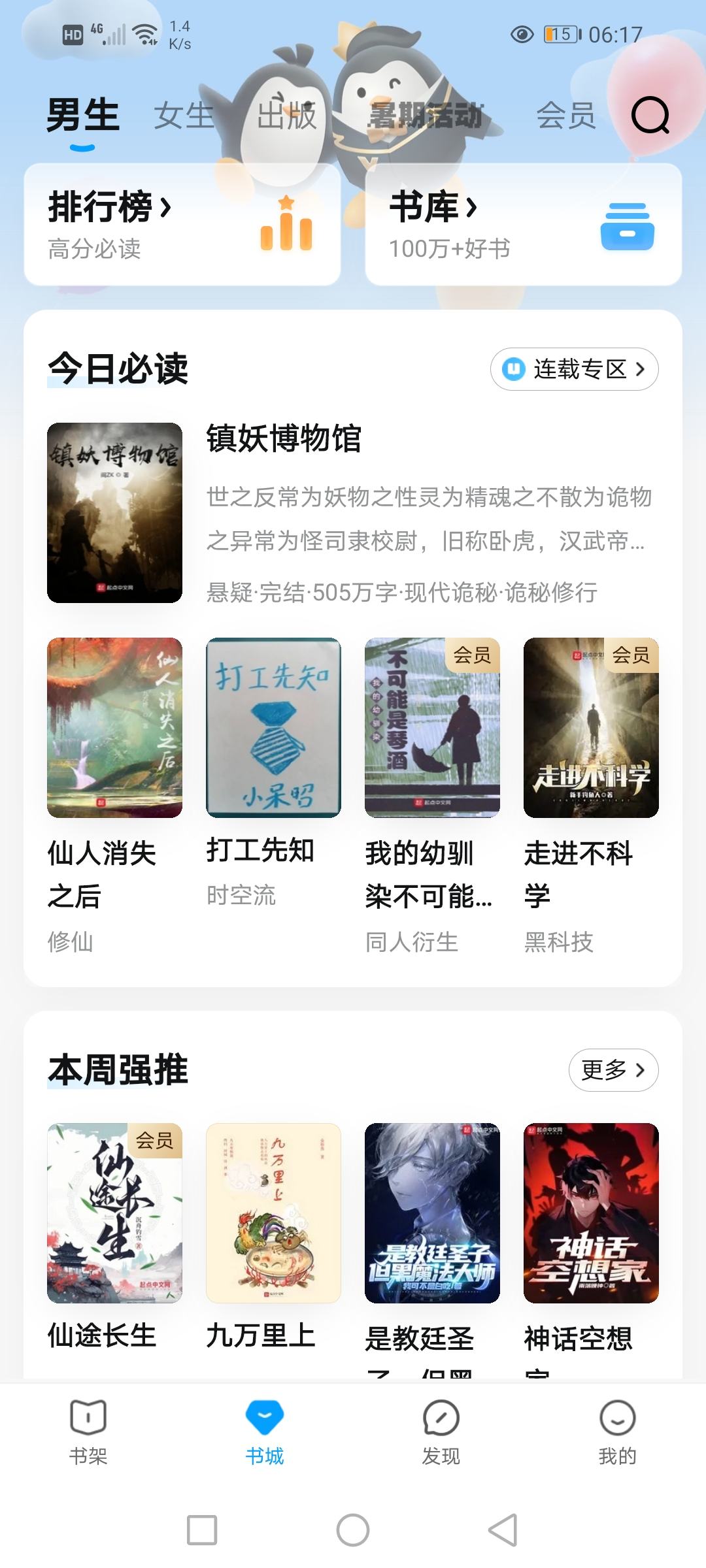View the book 走进不科学
Screen dimensions: 706x1568
pos(591,727)
